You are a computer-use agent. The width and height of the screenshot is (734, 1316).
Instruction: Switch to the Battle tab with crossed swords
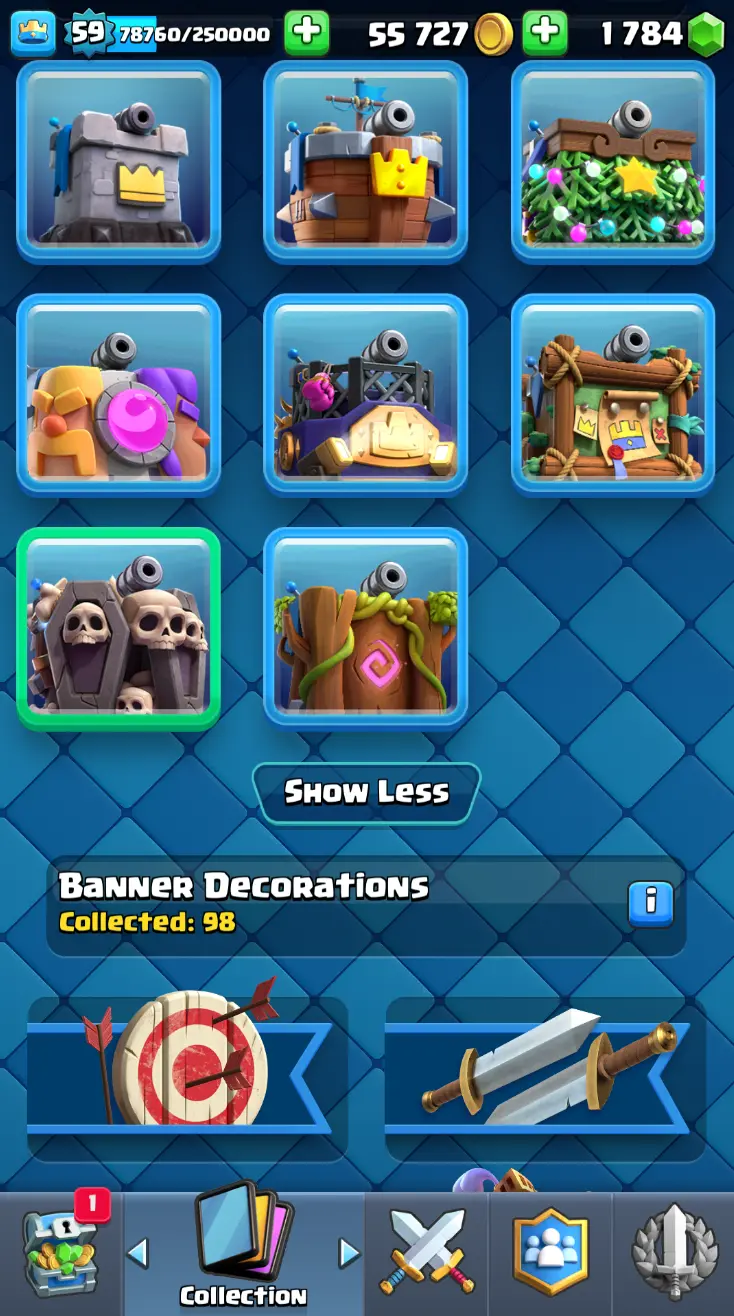[x=427, y=1254]
